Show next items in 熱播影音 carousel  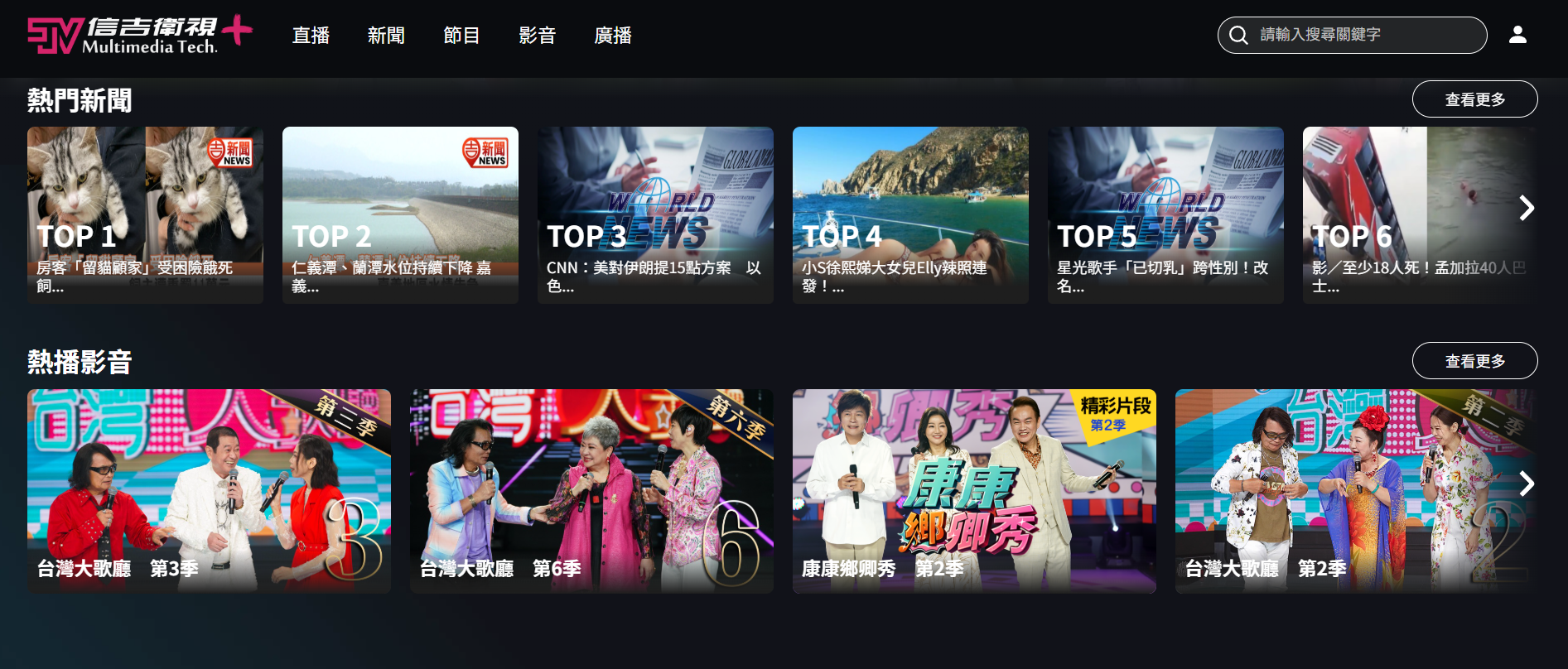[1527, 484]
